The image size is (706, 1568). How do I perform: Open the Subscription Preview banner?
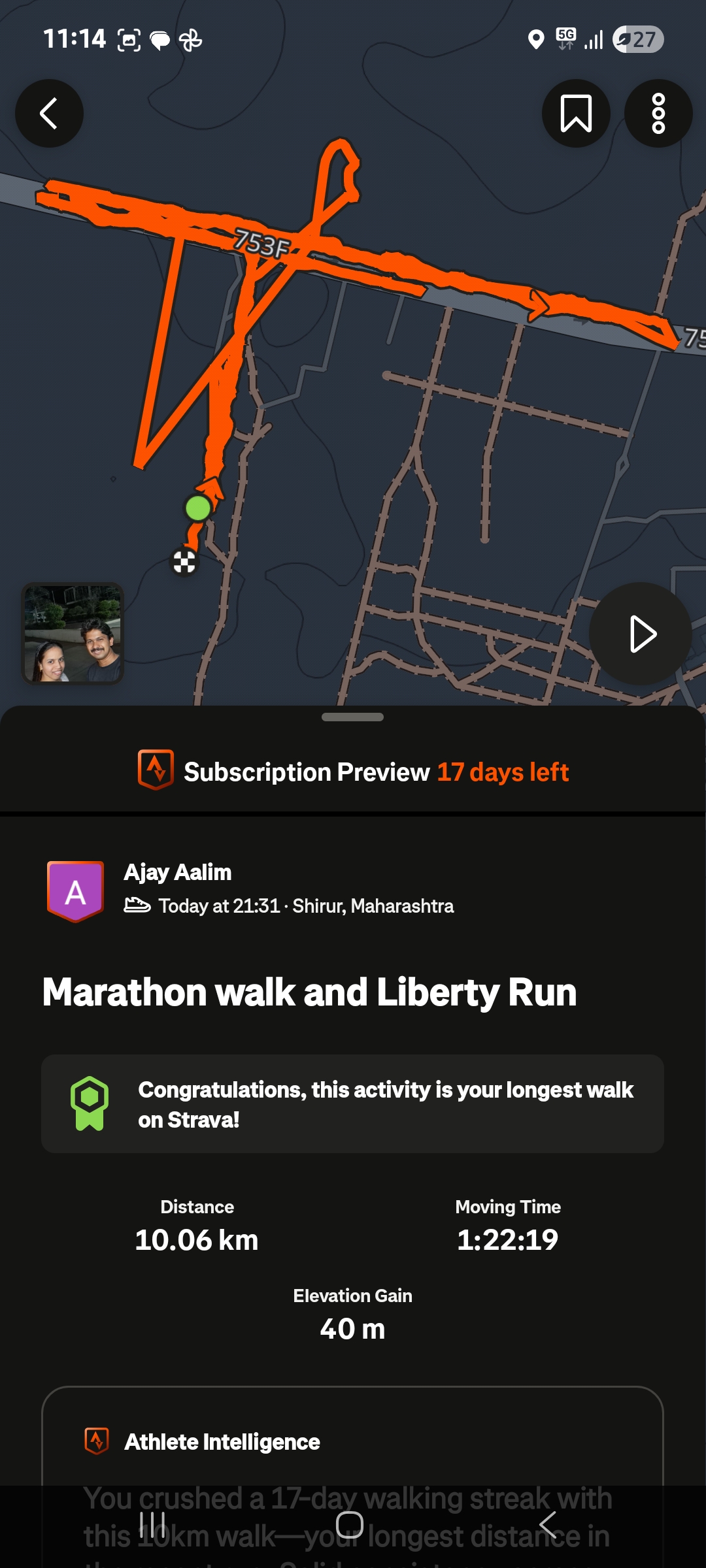click(x=353, y=772)
